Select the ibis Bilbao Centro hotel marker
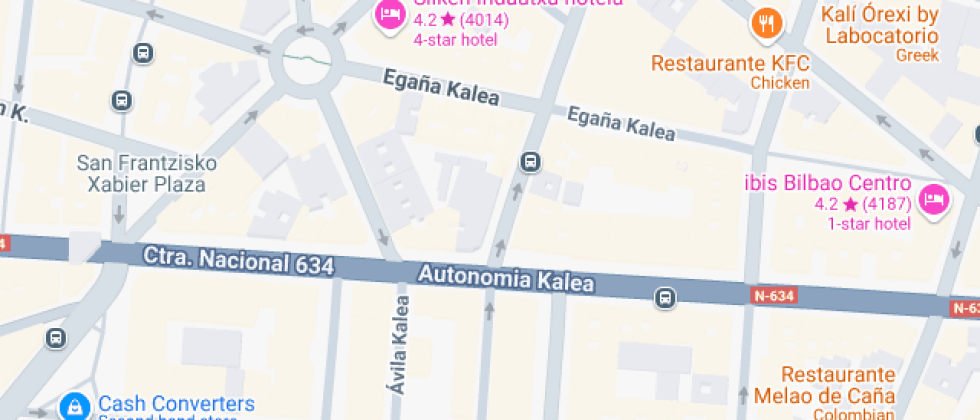980x420 pixels. coord(933,200)
